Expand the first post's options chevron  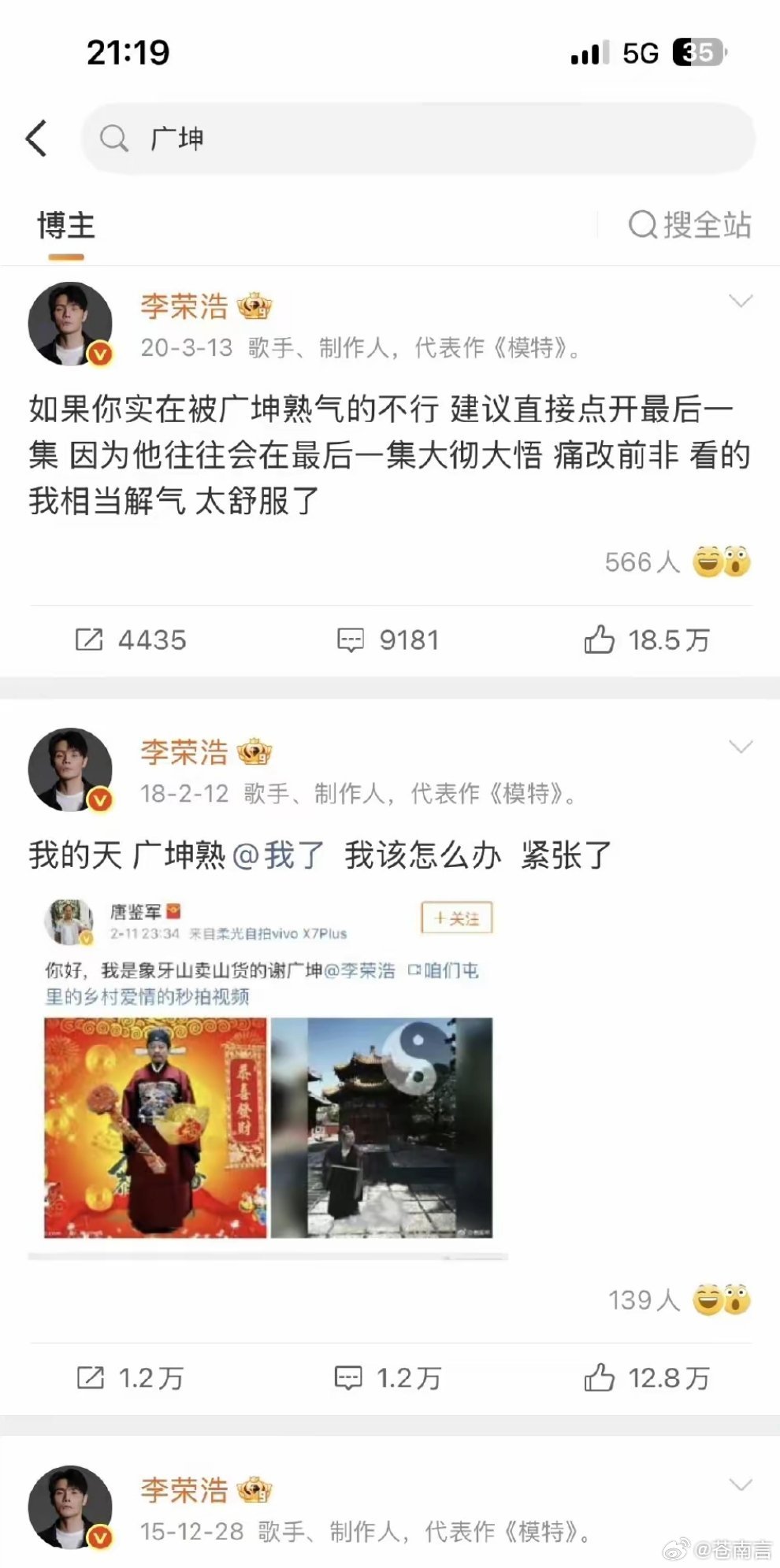coord(739,301)
